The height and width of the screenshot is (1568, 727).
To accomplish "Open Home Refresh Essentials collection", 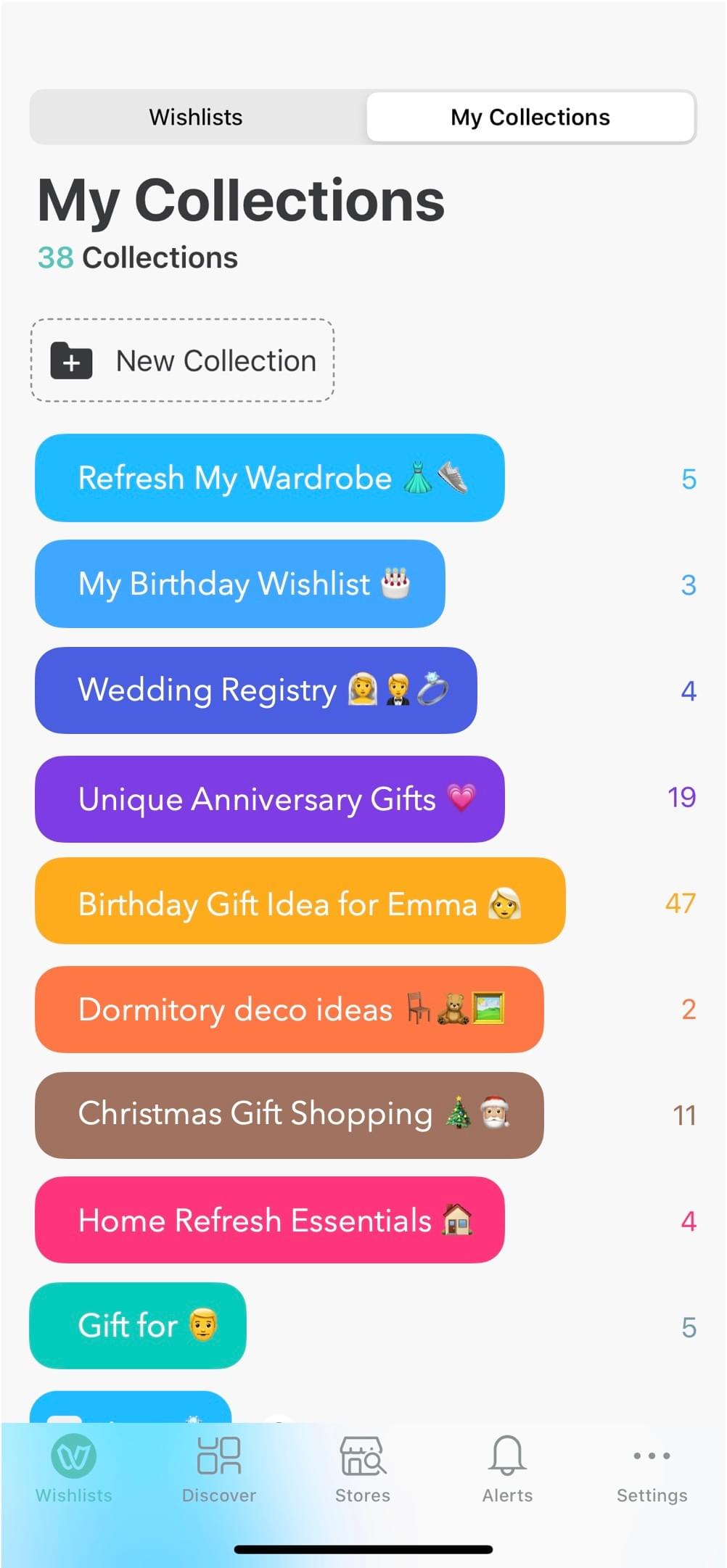I will pyautogui.click(x=269, y=1220).
